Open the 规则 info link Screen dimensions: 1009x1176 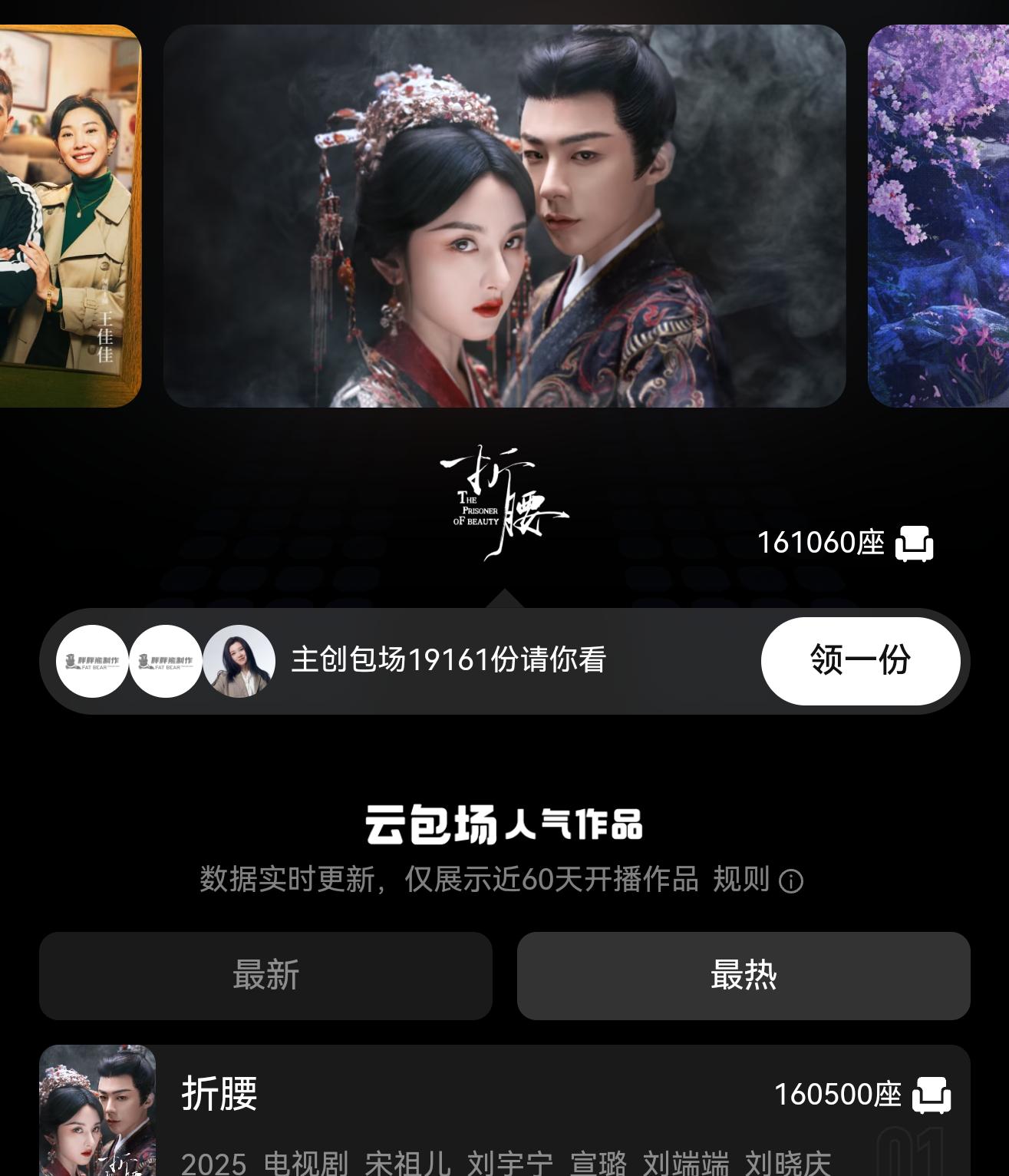coord(757,880)
